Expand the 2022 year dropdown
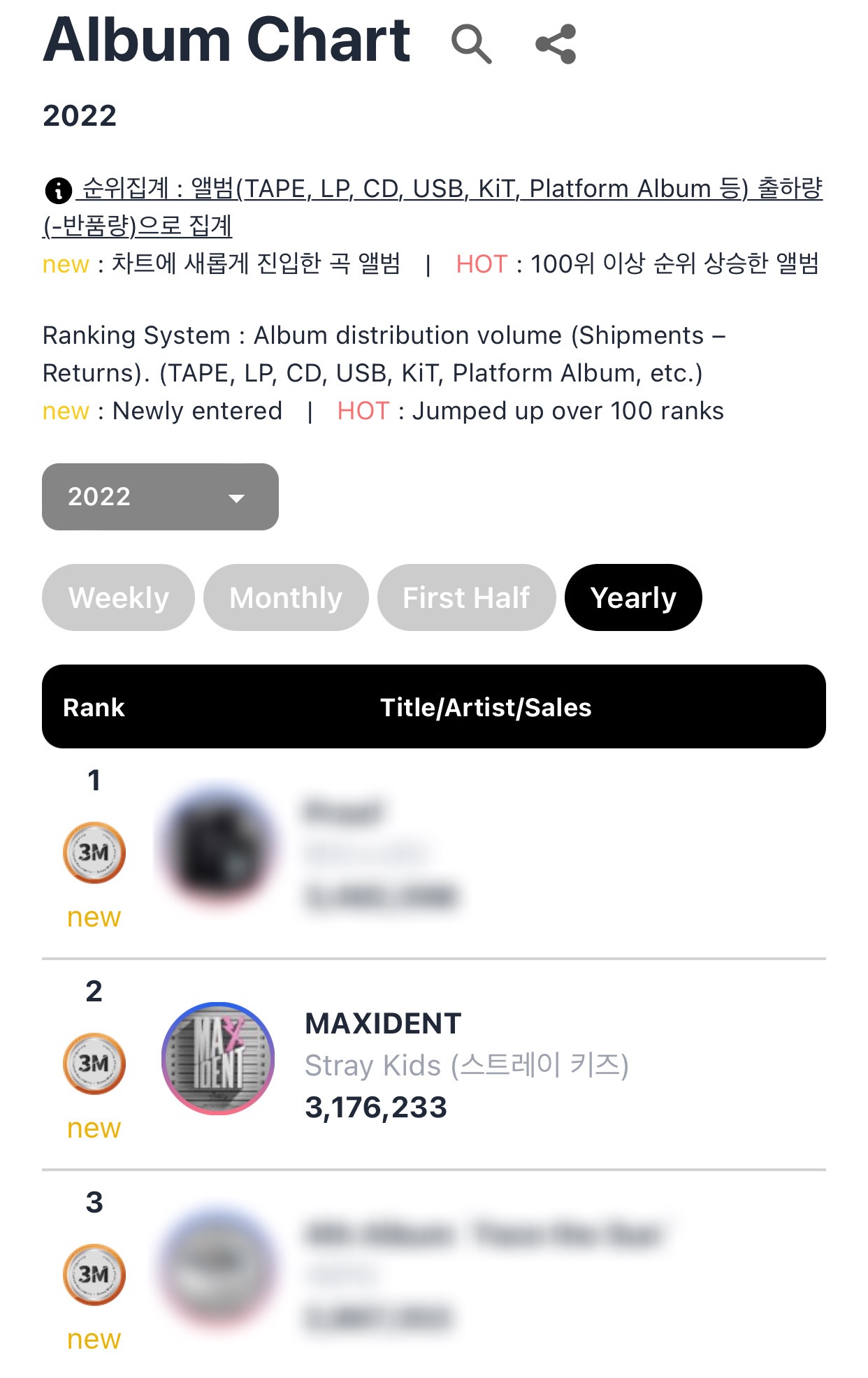The width and height of the screenshot is (868, 1378). point(160,497)
